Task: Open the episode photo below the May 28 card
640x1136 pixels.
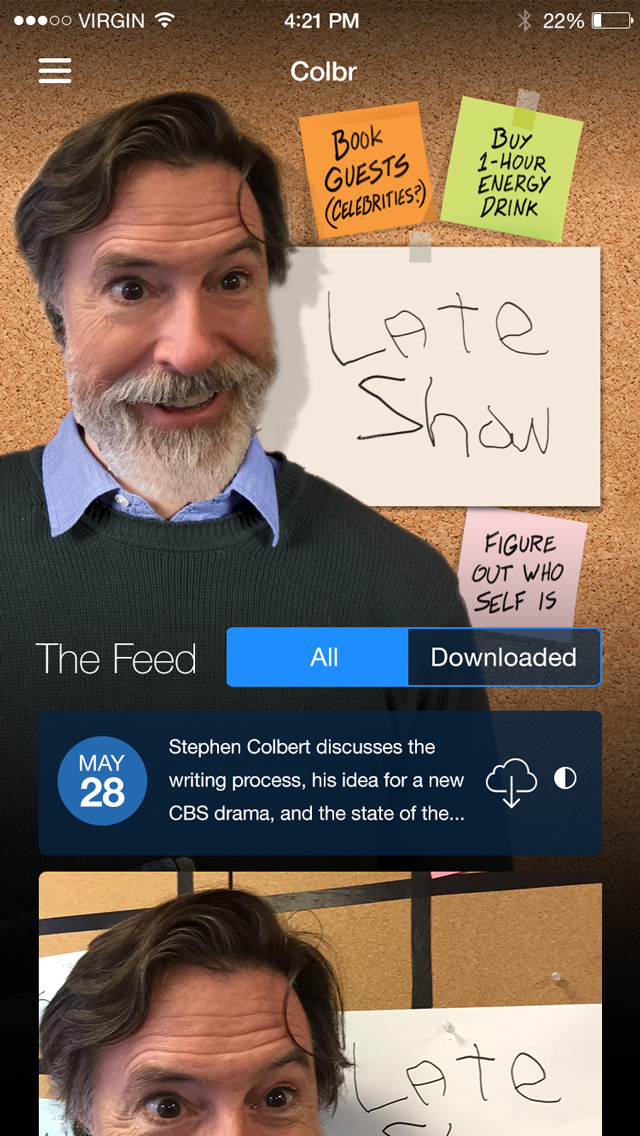Action: (x=320, y=1003)
